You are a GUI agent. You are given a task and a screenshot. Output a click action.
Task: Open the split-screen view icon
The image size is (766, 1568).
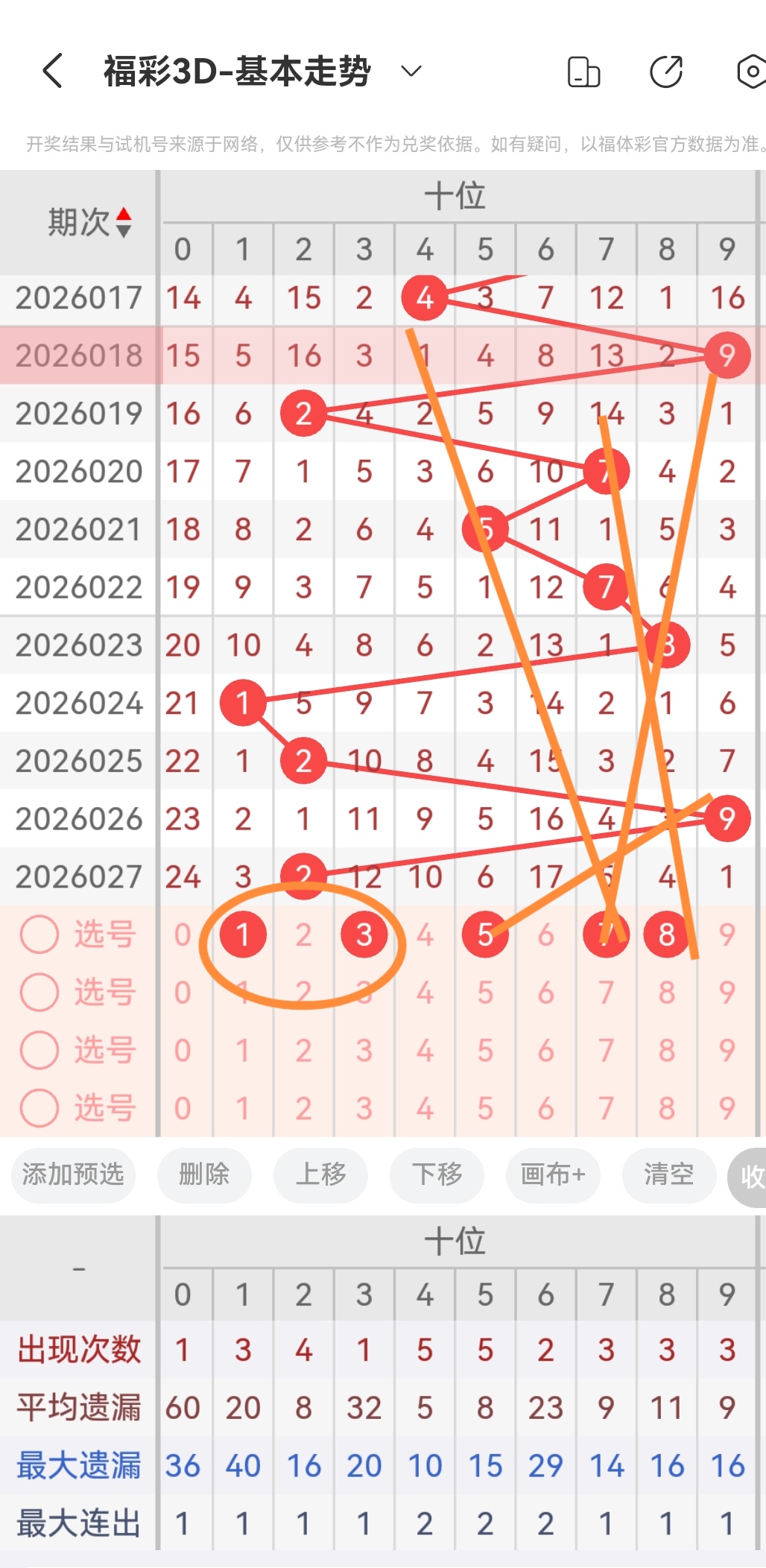[x=584, y=72]
